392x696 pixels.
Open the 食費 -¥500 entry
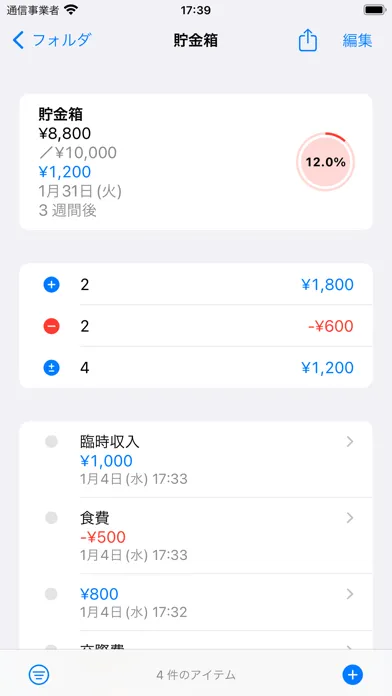(x=196, y=536)
